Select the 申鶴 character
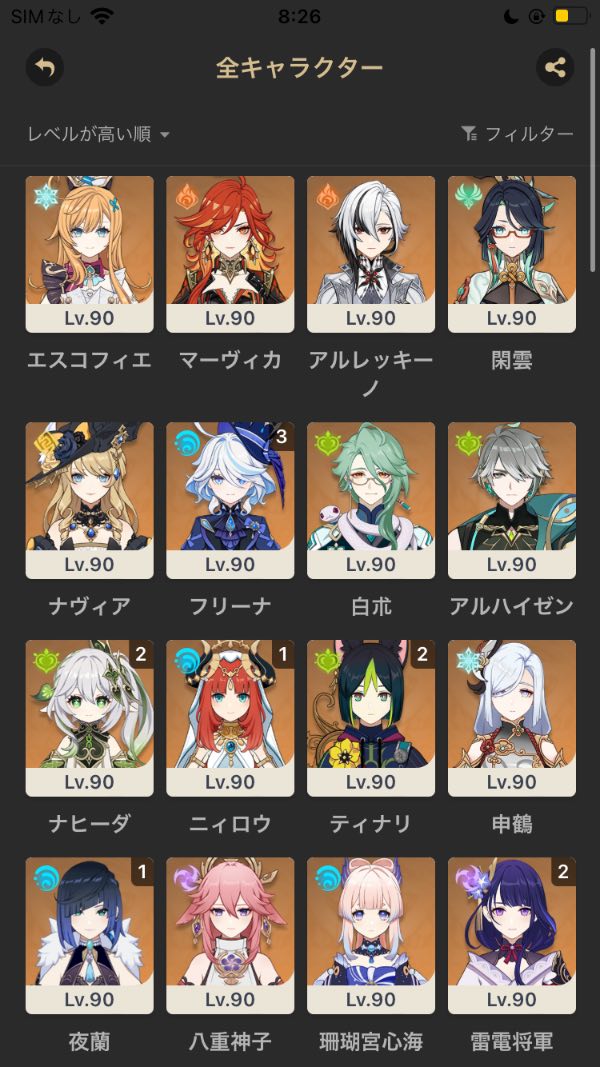Screen dimensions: 600x1067 point(512,718)
